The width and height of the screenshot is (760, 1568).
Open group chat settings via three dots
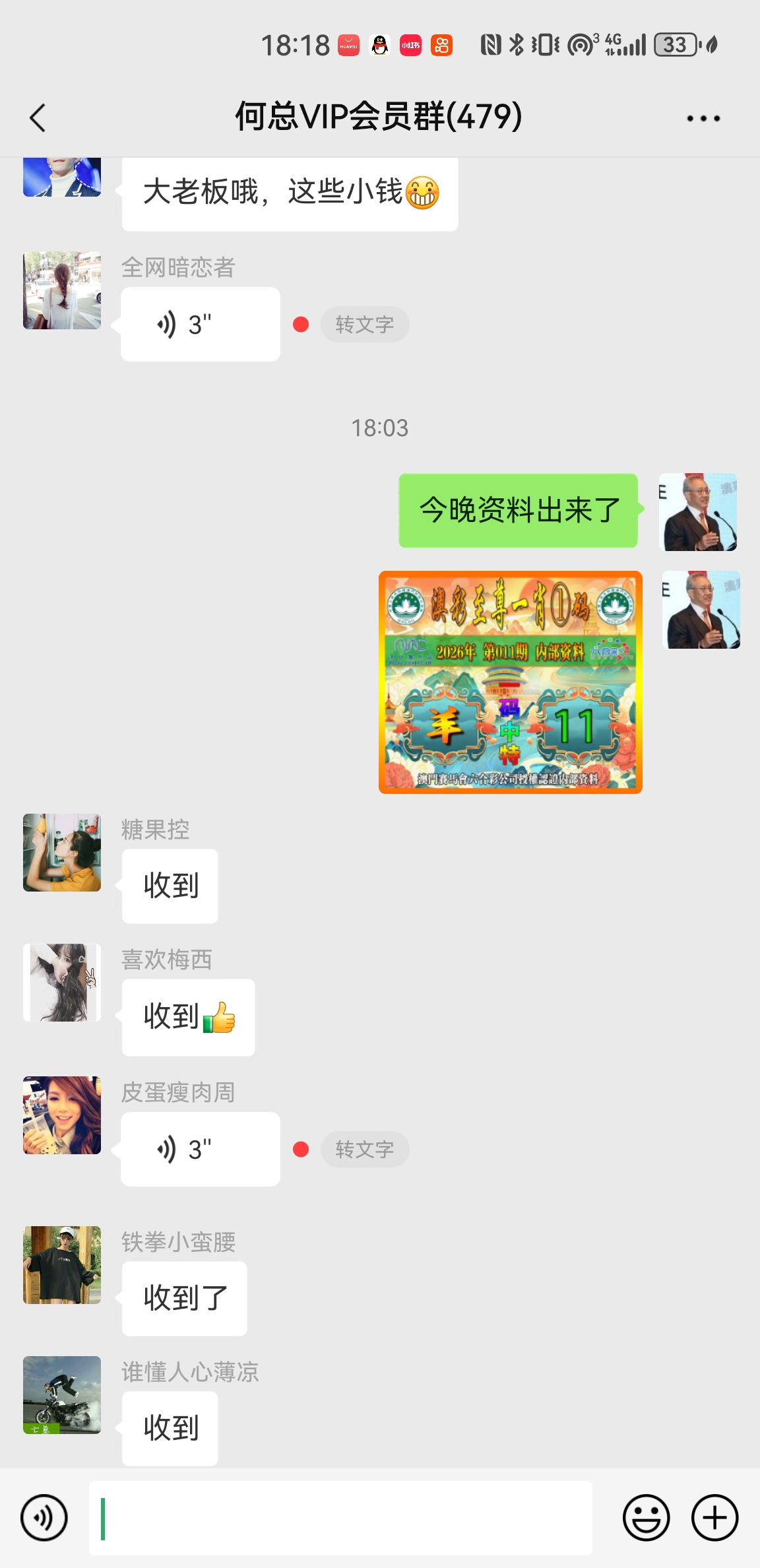pyautogui.click(x=701, y=117)
